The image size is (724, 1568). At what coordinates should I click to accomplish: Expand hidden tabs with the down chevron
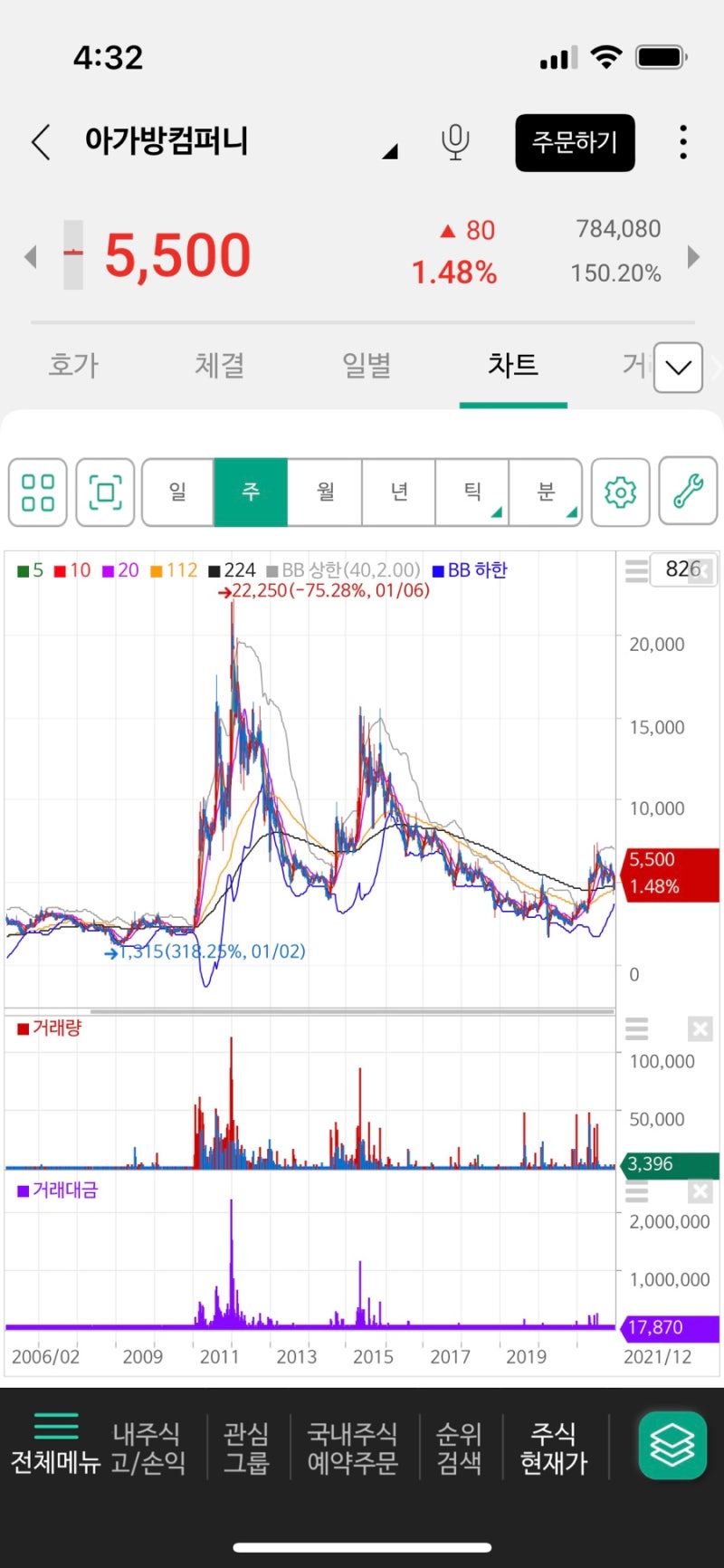[679, 368]
